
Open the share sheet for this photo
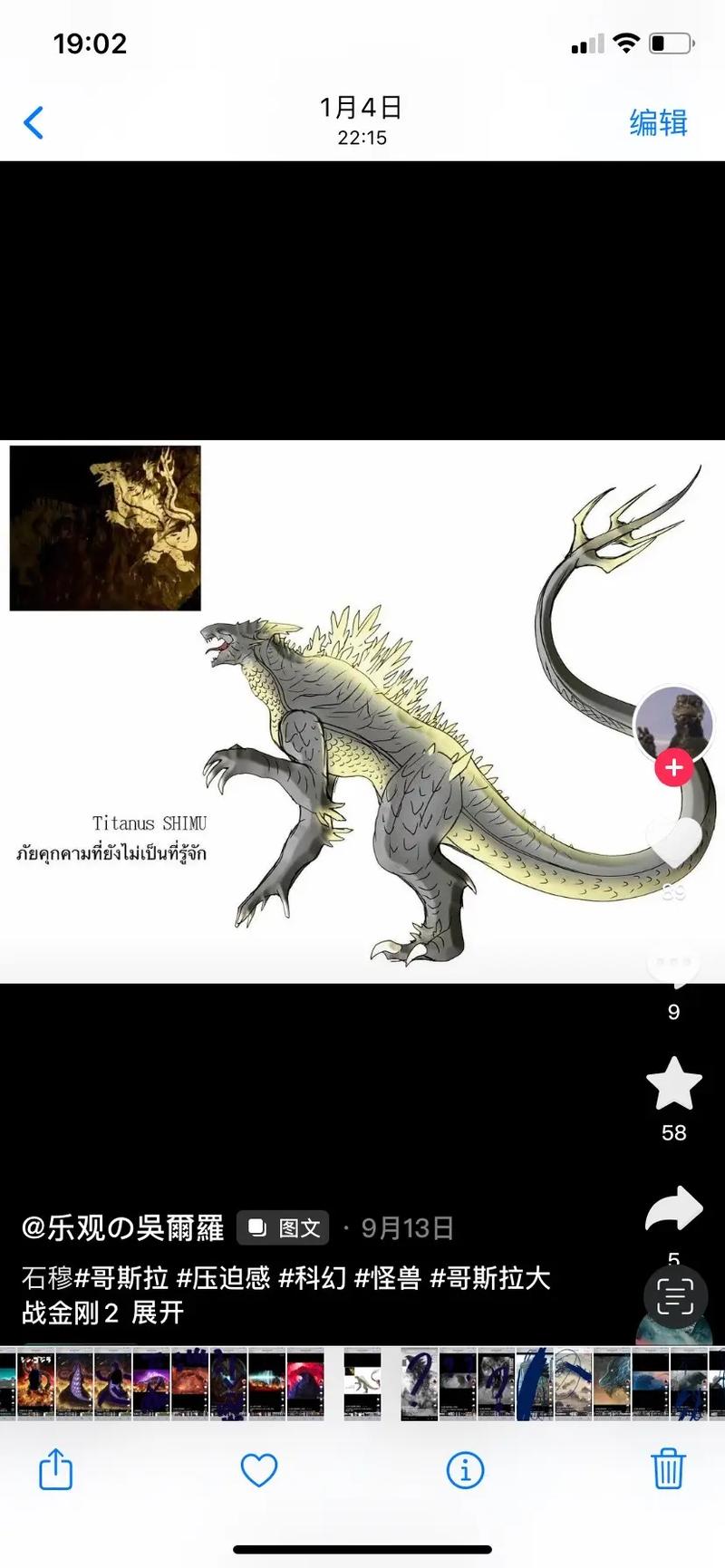55,1469
